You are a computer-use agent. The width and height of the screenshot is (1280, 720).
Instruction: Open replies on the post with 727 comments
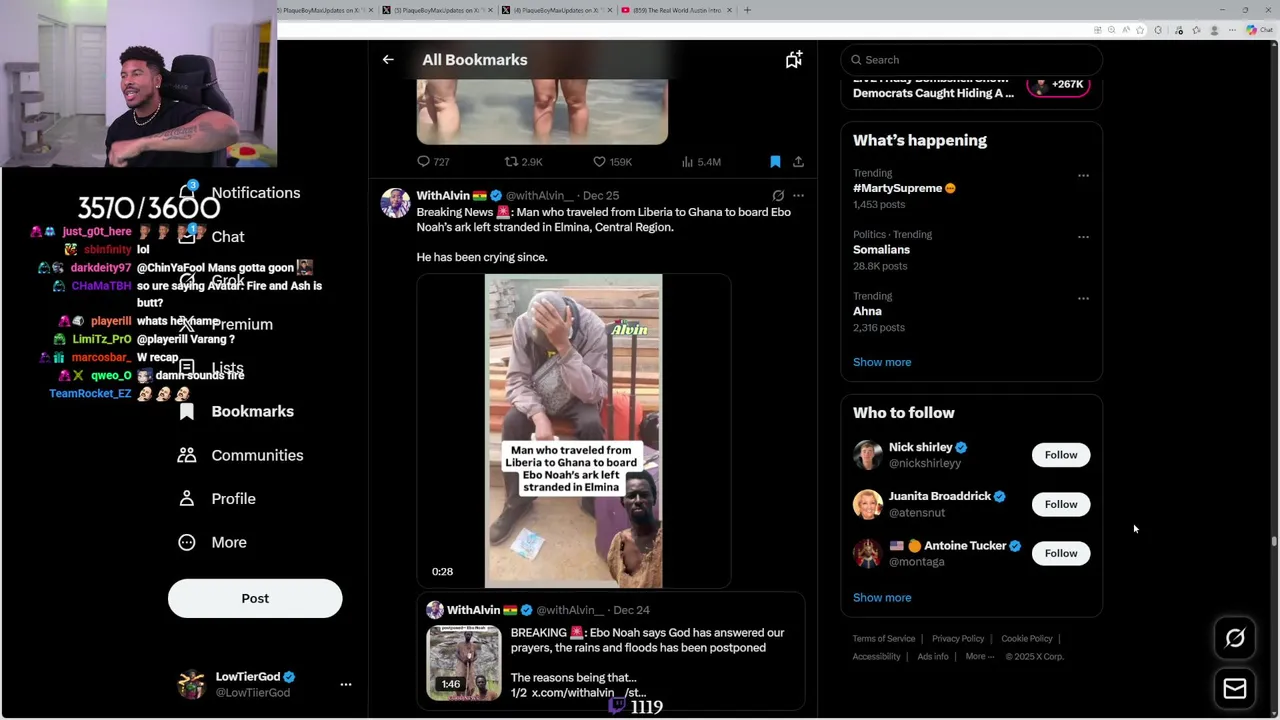click(x=424, y=162)
